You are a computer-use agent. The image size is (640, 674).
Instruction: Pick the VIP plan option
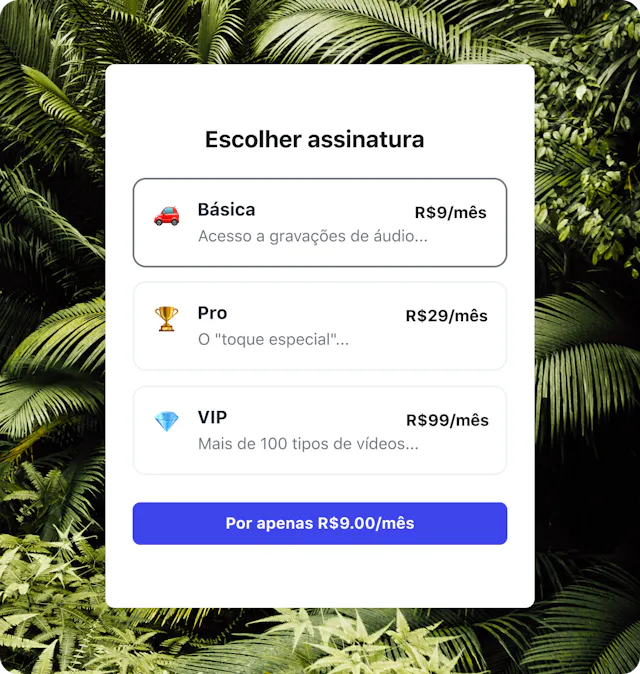pos(319,431)
